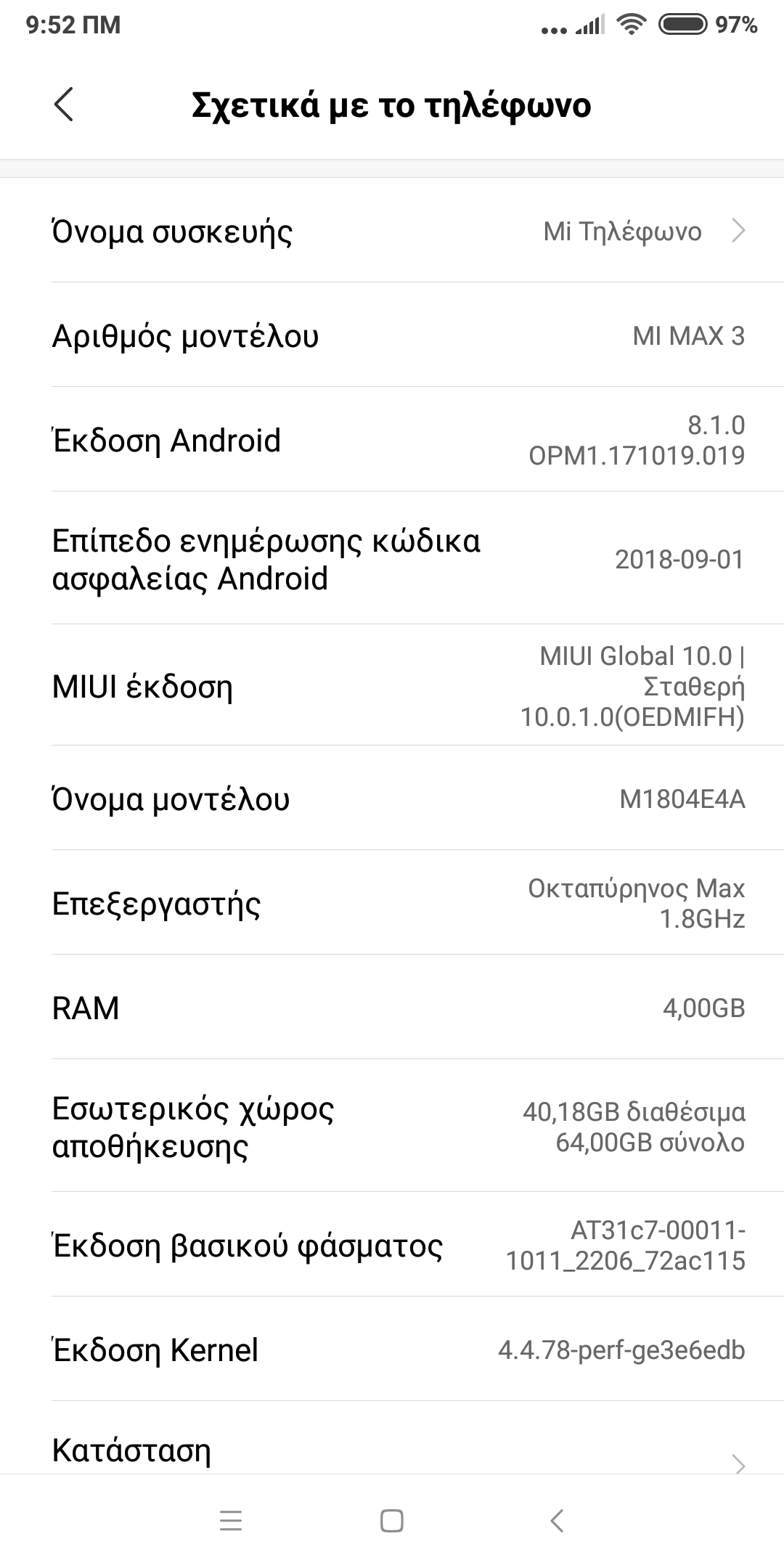784x1568 pixels.
Task: Open the Κατάσταση row
Action: point(392,1450)
